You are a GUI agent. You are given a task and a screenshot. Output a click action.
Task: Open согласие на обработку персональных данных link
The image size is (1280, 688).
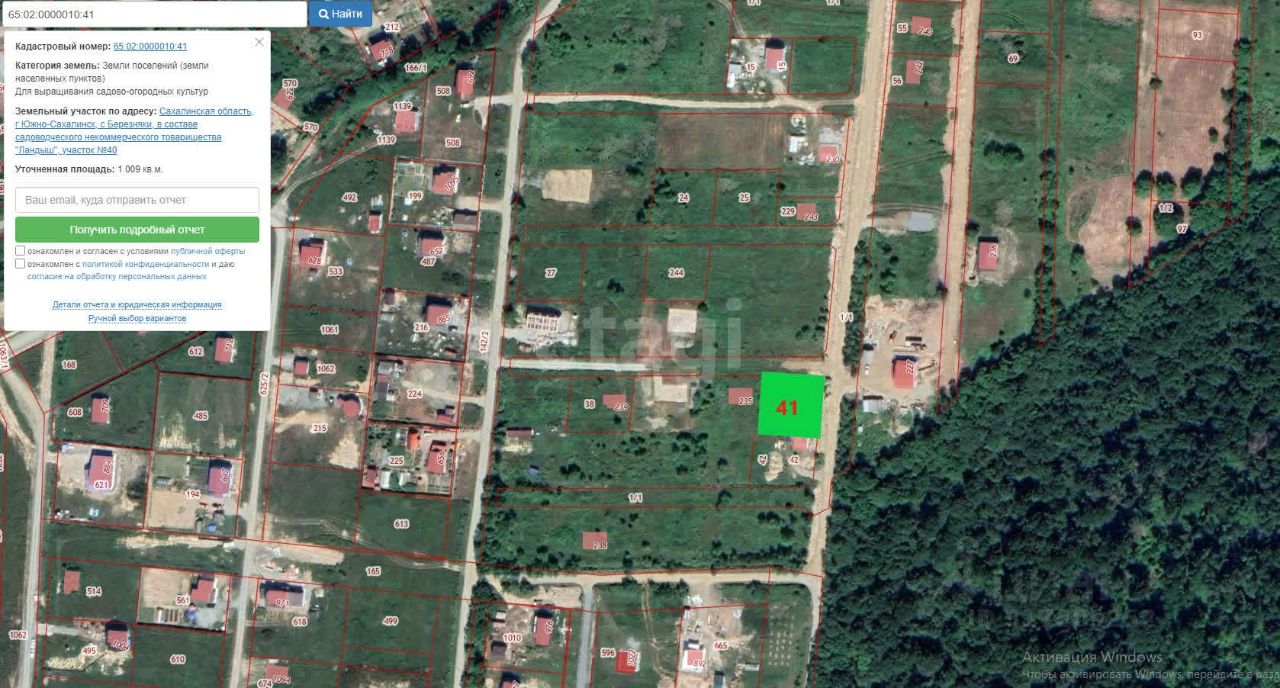(x=117, y=276)
